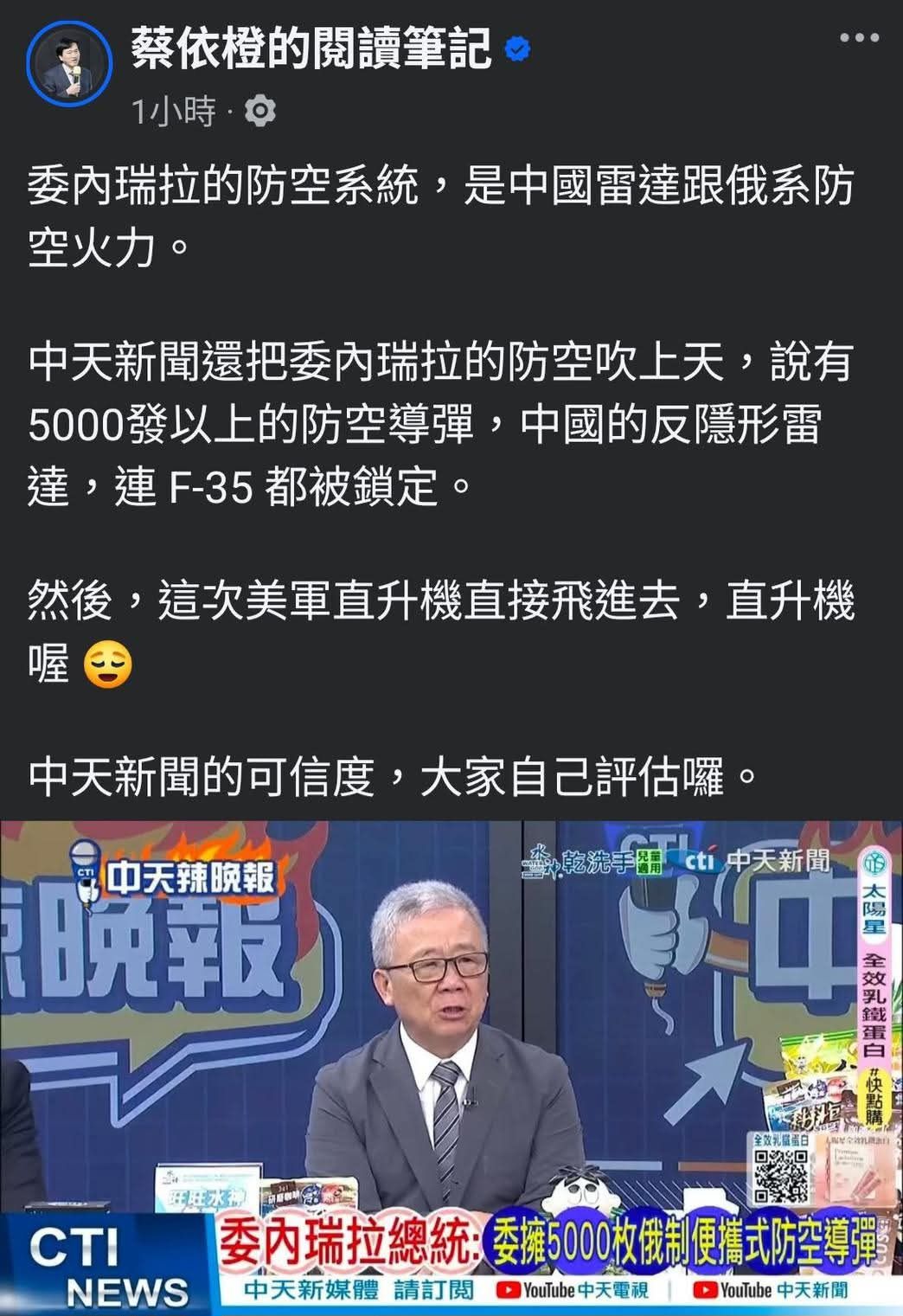Open the 蔡依橙的閱讀筆記 page name

pos(311,48)
